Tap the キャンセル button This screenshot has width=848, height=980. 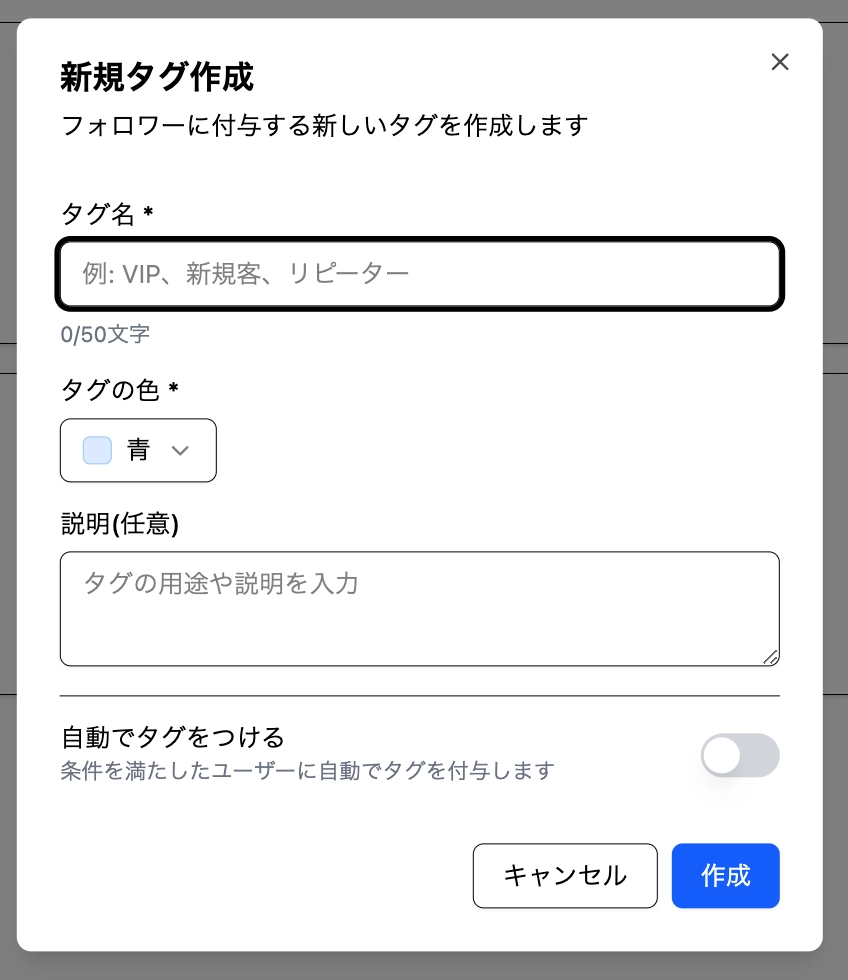click(x=565, y=876)
